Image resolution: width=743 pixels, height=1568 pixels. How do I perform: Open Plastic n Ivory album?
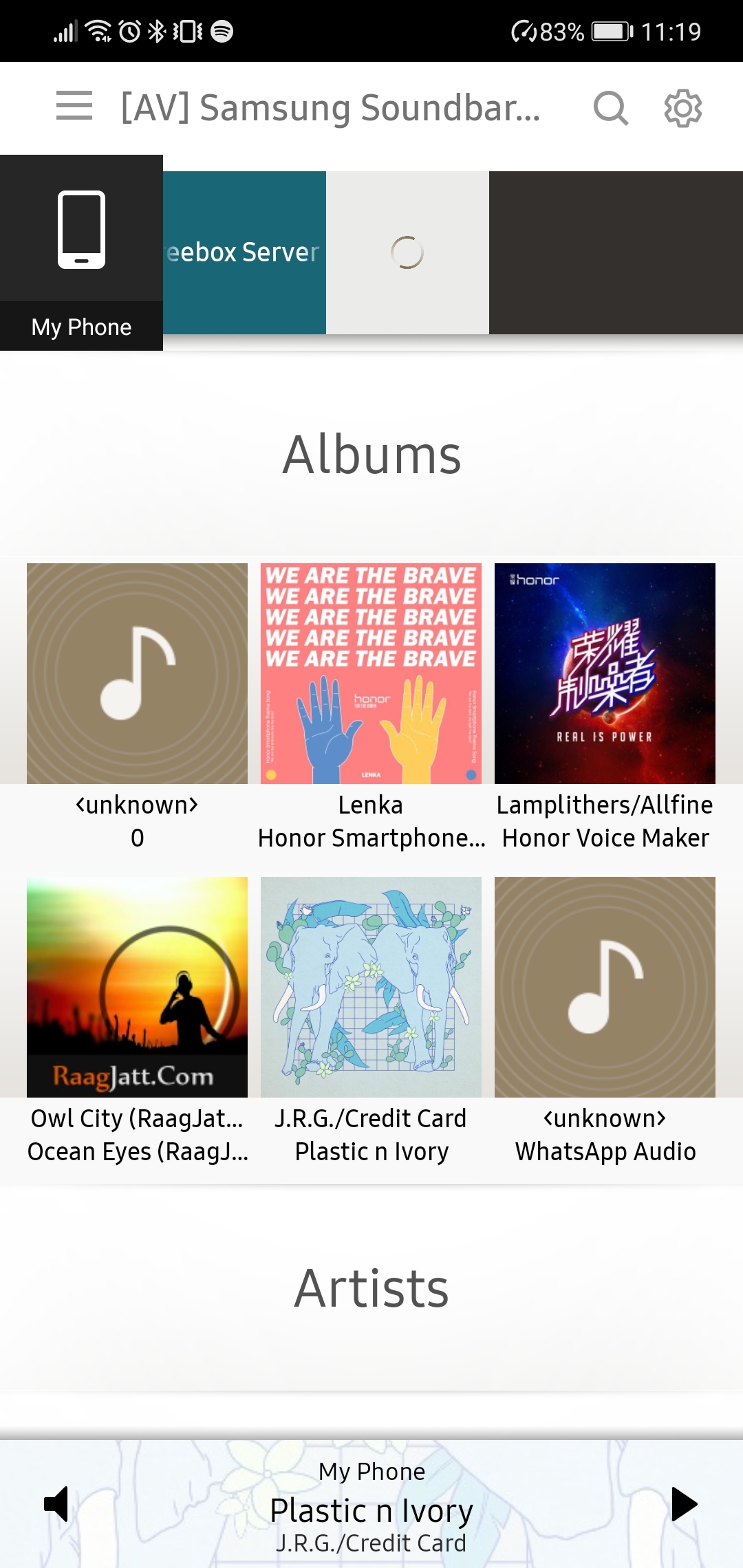click(371, 987)
